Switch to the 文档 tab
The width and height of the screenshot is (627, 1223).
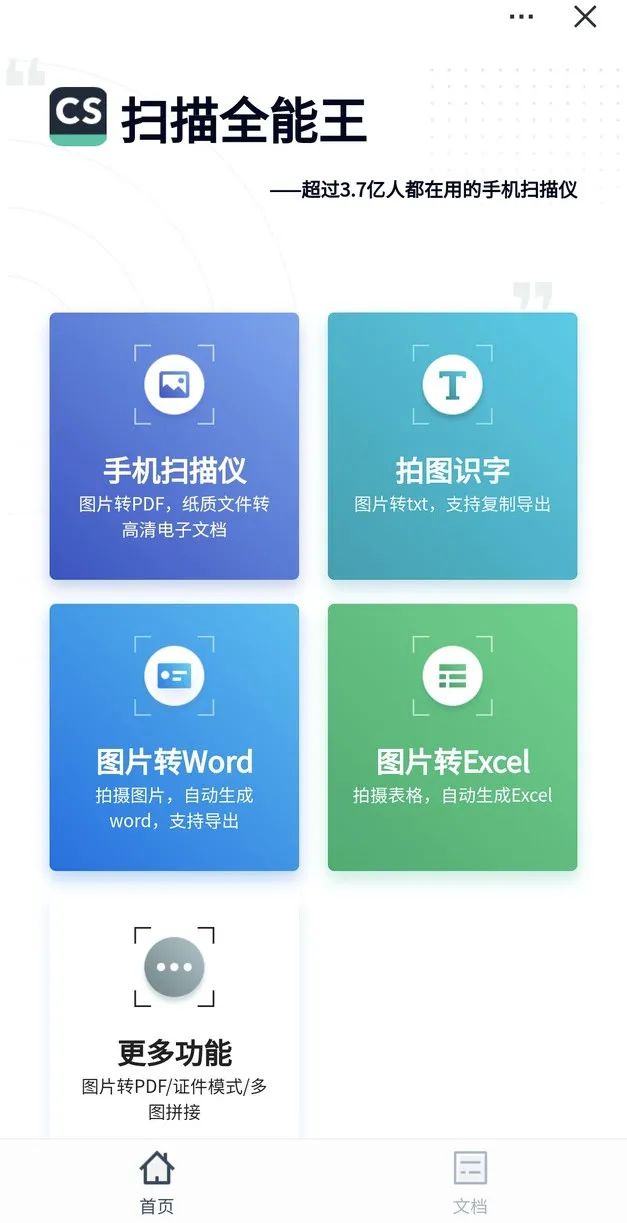click(x=470, y=1181)
